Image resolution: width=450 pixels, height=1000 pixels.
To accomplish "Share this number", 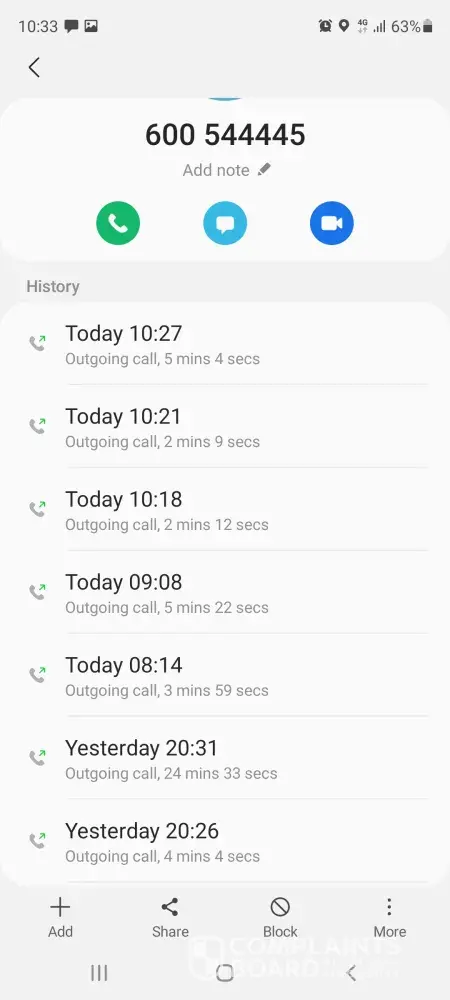I will pyautogui.click(x=170, y=918).
